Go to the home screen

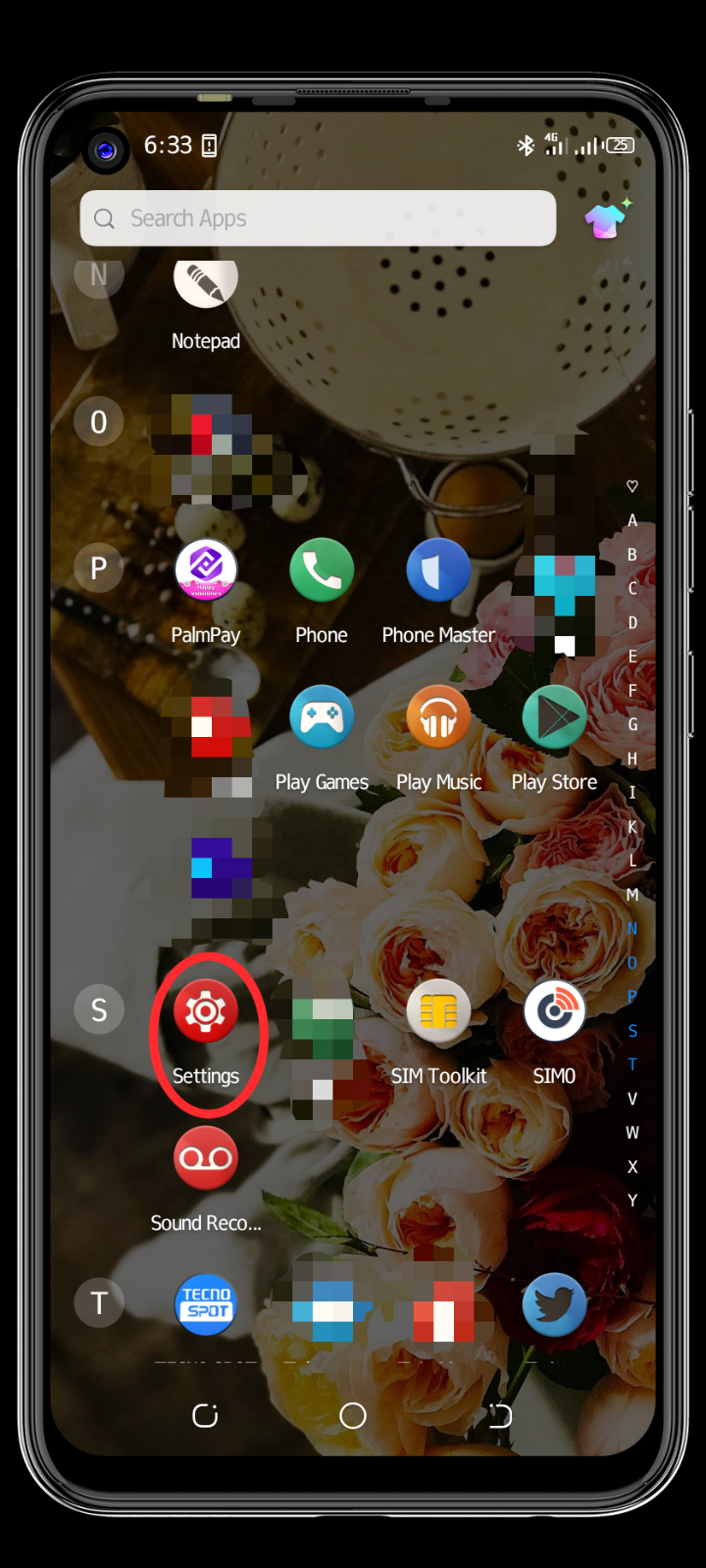(x=353, y=1415)
